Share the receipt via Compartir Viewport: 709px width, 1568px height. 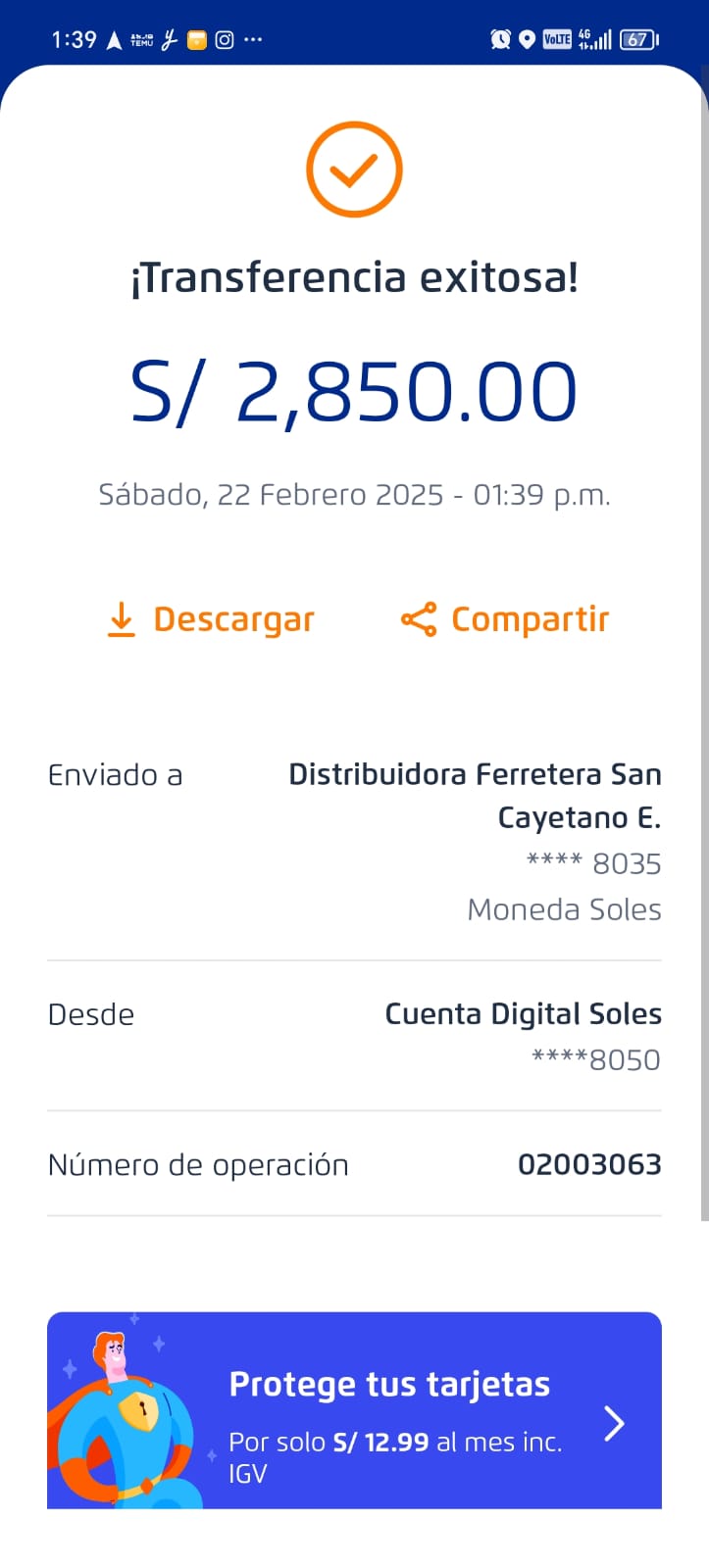tap(505, 619)
